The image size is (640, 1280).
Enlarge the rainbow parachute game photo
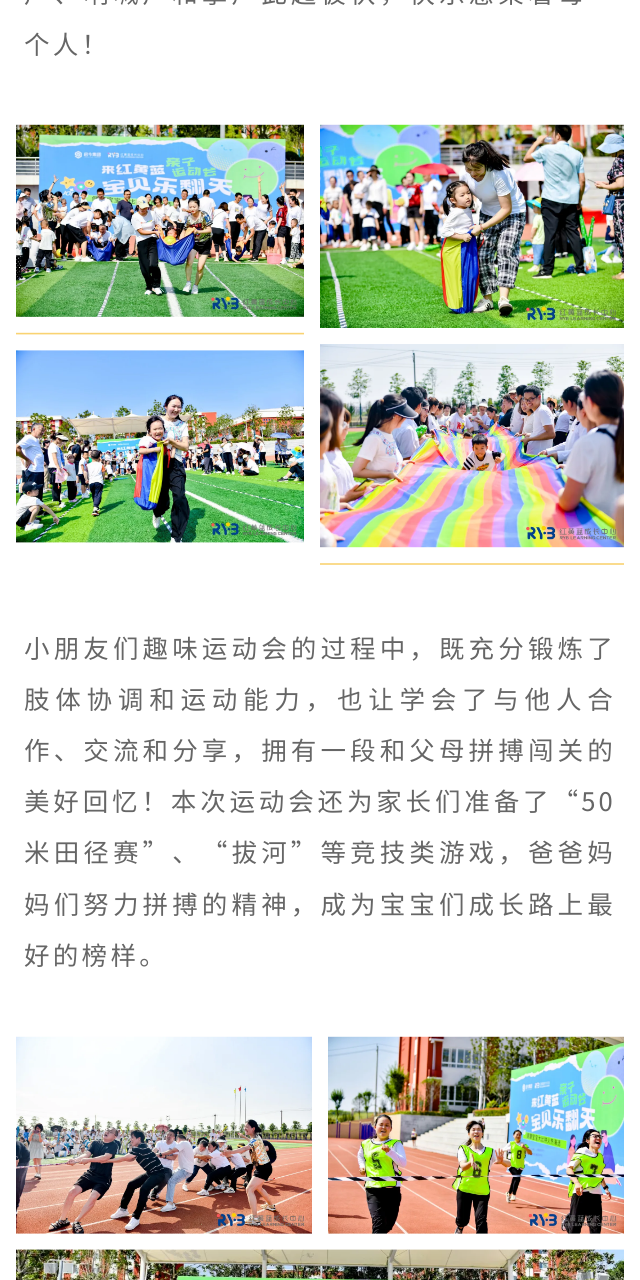click(472, 446)
